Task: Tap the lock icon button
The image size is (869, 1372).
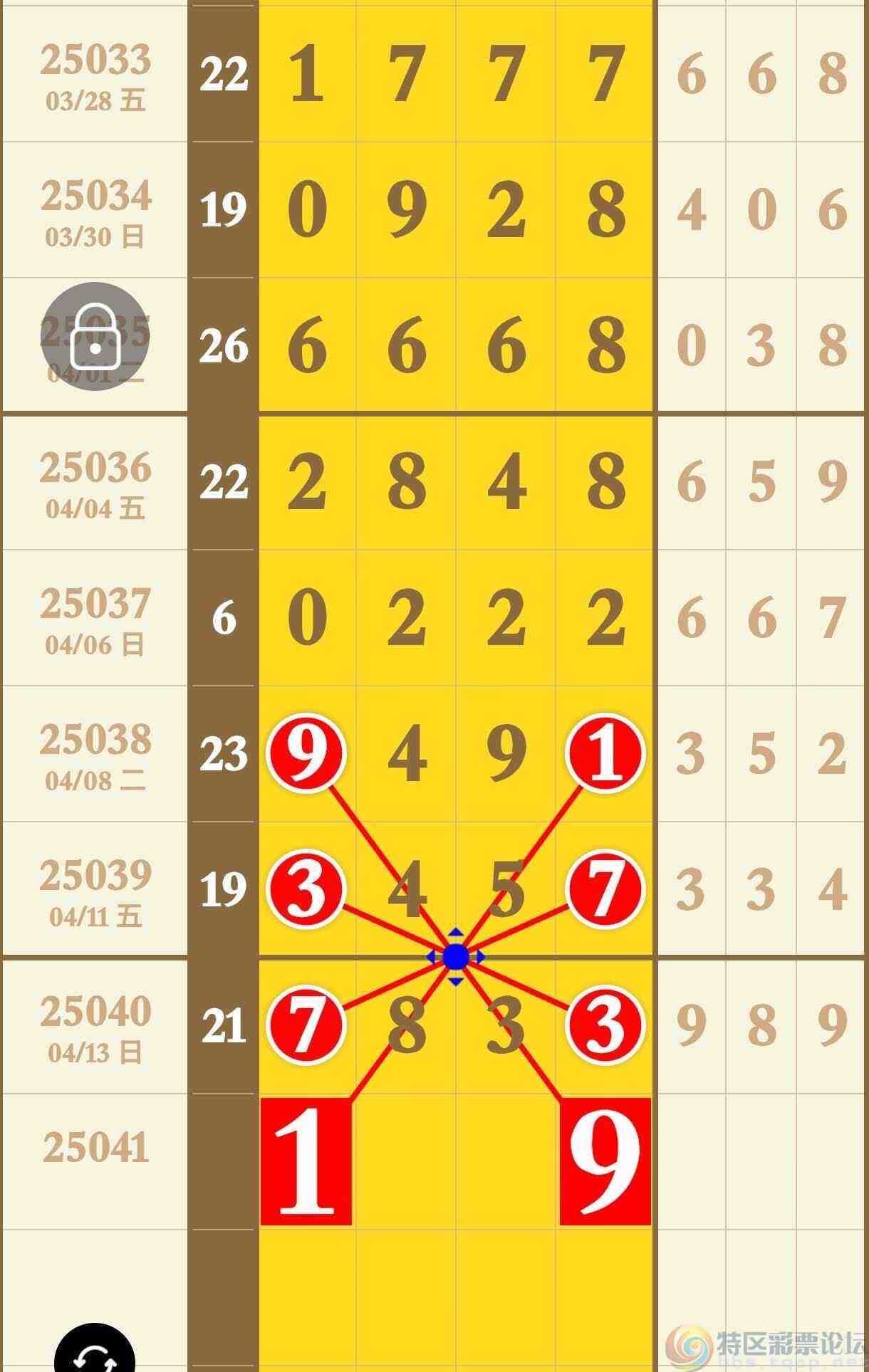Action: click(95, 336)
